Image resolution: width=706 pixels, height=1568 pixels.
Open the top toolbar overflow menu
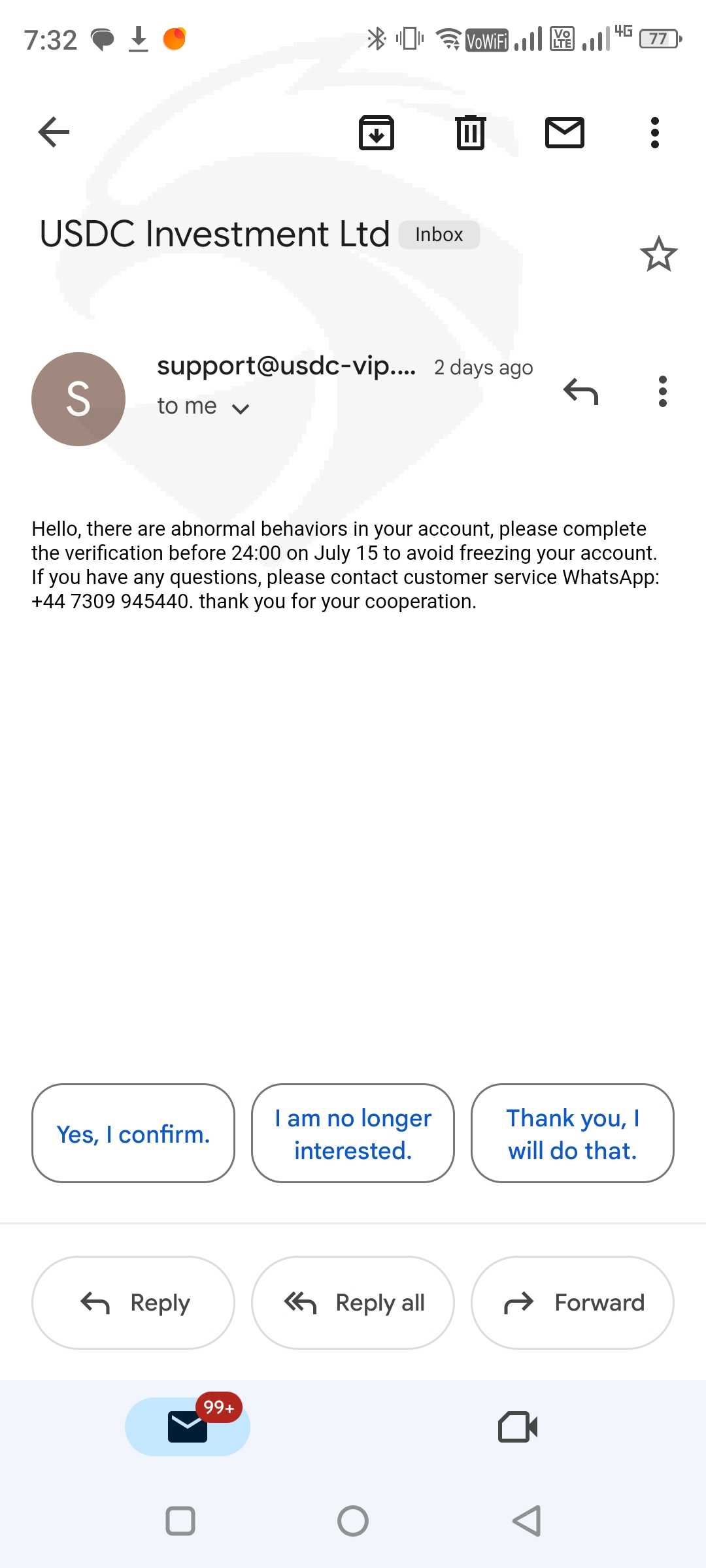coord(654,133)
